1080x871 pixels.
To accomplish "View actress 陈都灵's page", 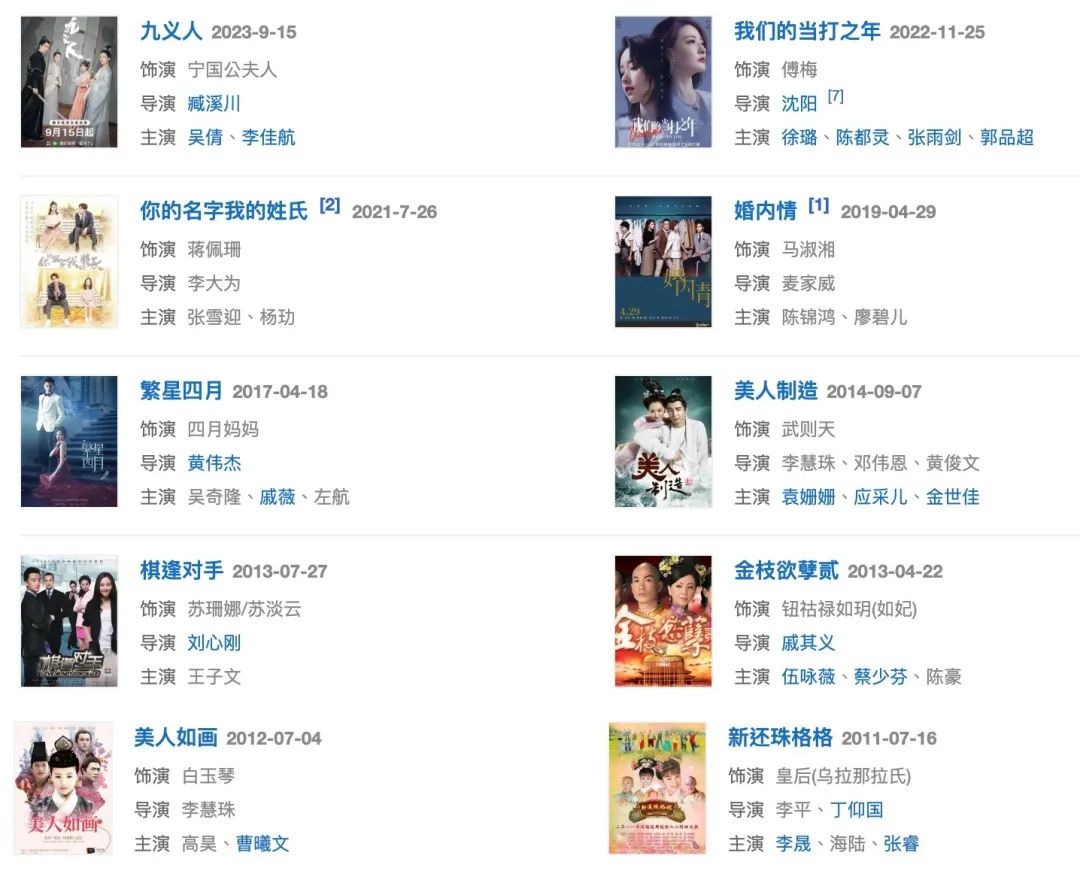I will click(862, 137).
